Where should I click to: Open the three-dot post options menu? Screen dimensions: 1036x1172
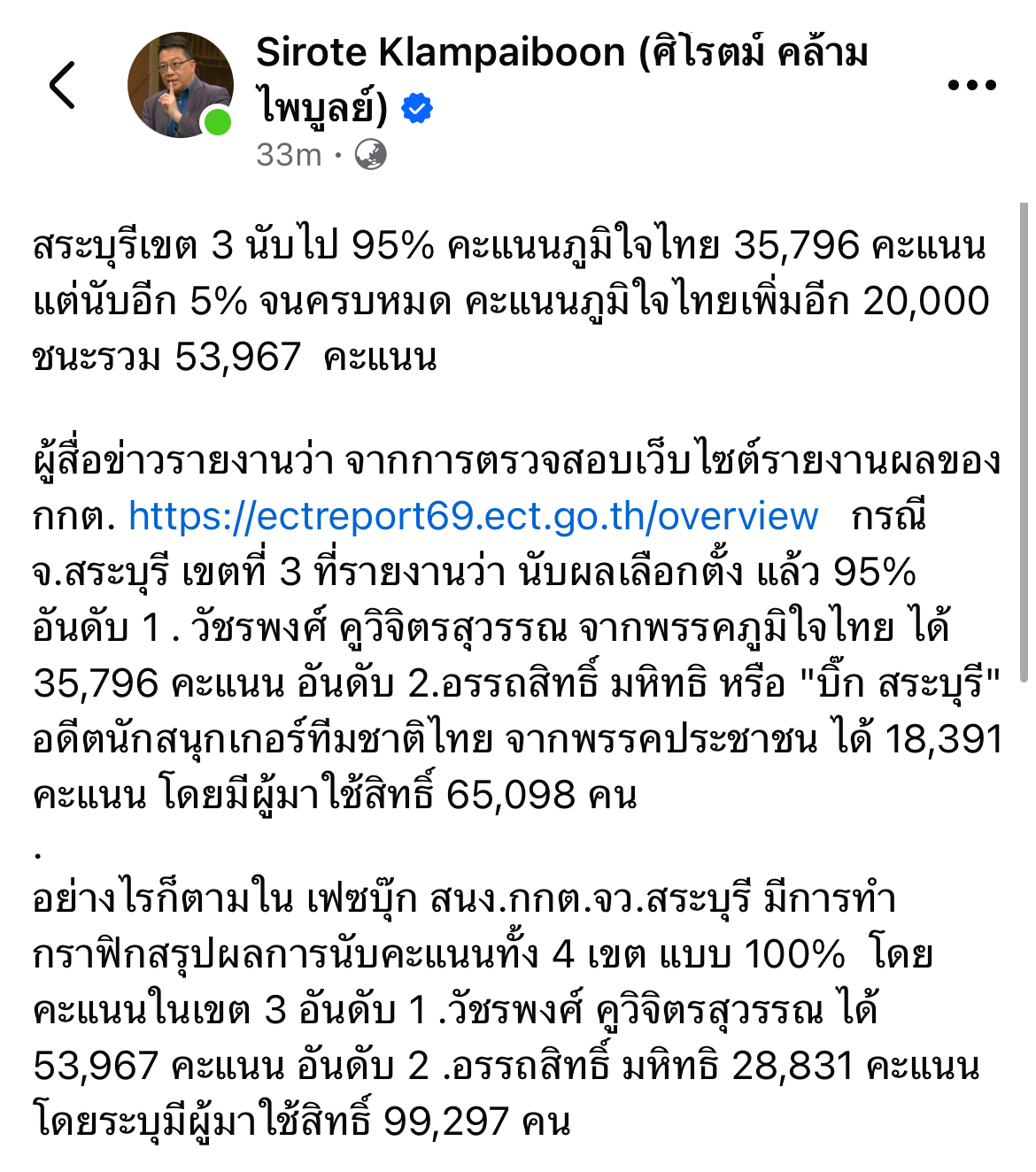coord(971,86)
